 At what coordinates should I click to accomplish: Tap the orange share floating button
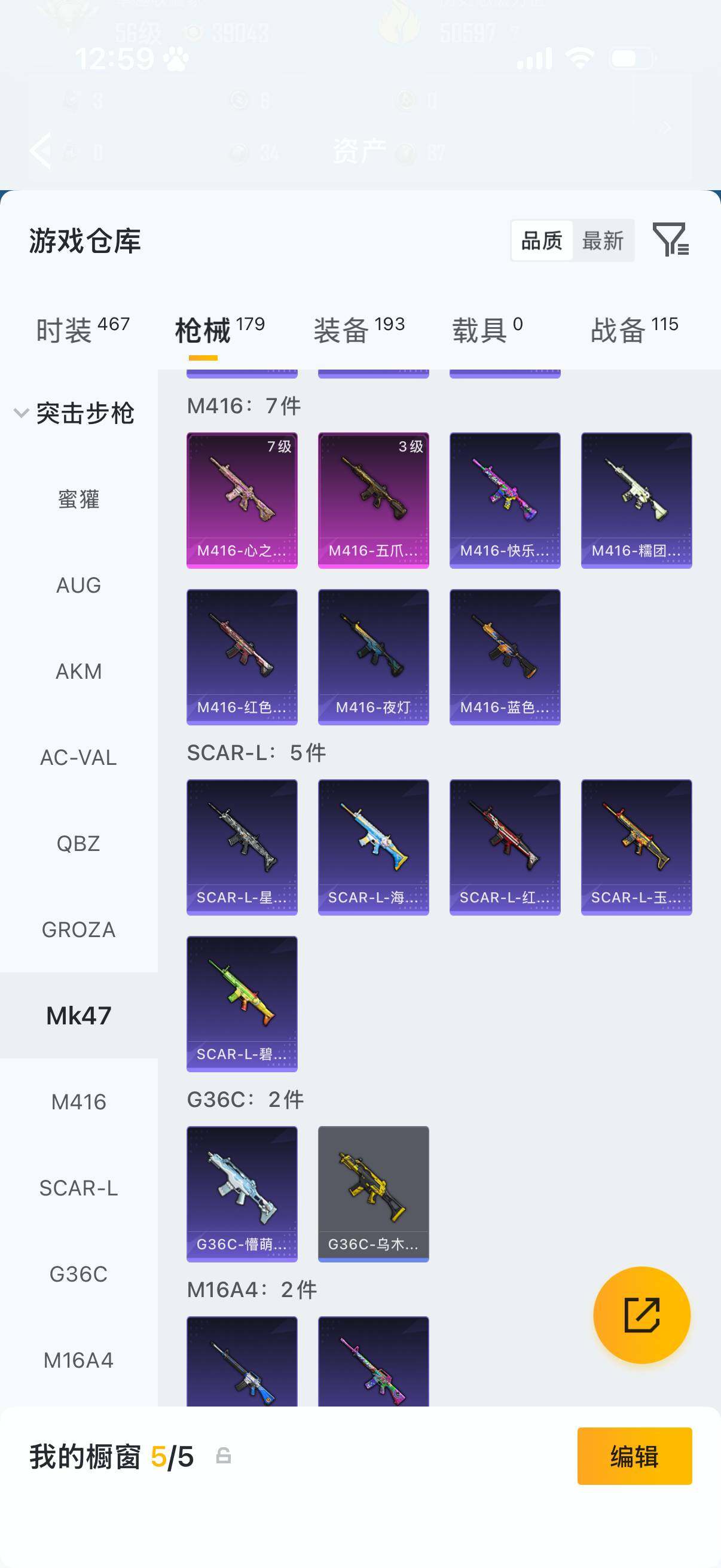(641, 1315)
